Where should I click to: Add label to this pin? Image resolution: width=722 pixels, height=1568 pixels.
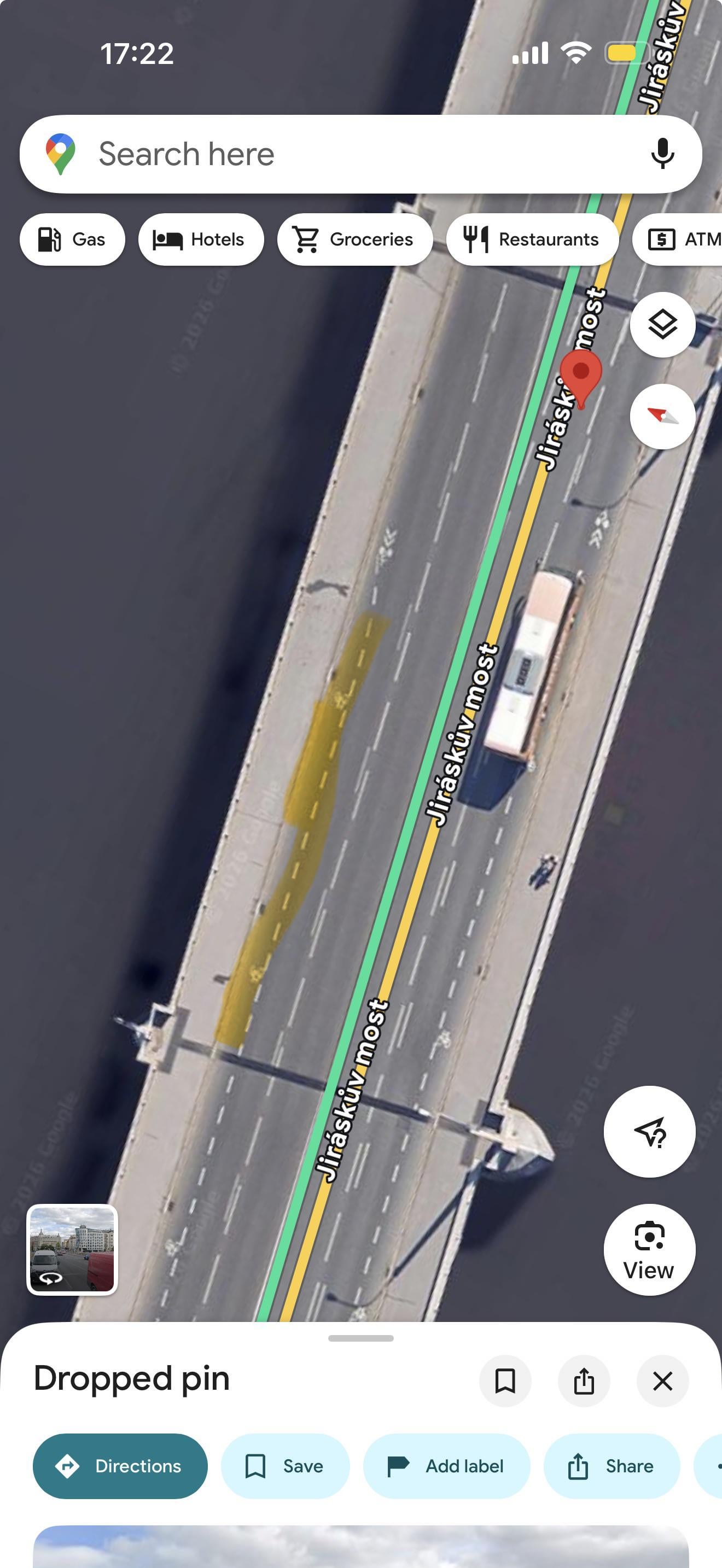[x=446, y=1466]
